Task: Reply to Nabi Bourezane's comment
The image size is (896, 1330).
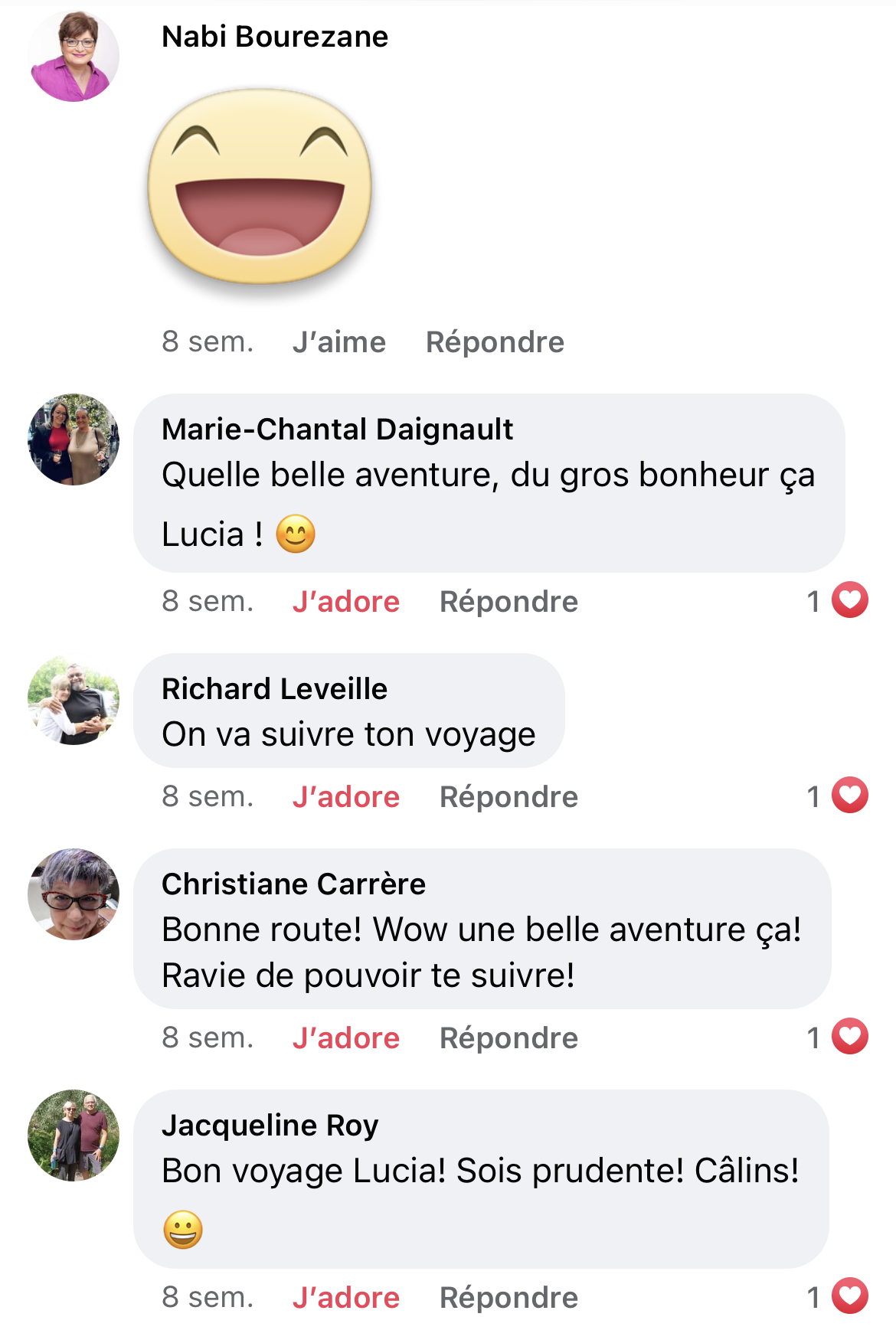Action: tap(495, 342)
